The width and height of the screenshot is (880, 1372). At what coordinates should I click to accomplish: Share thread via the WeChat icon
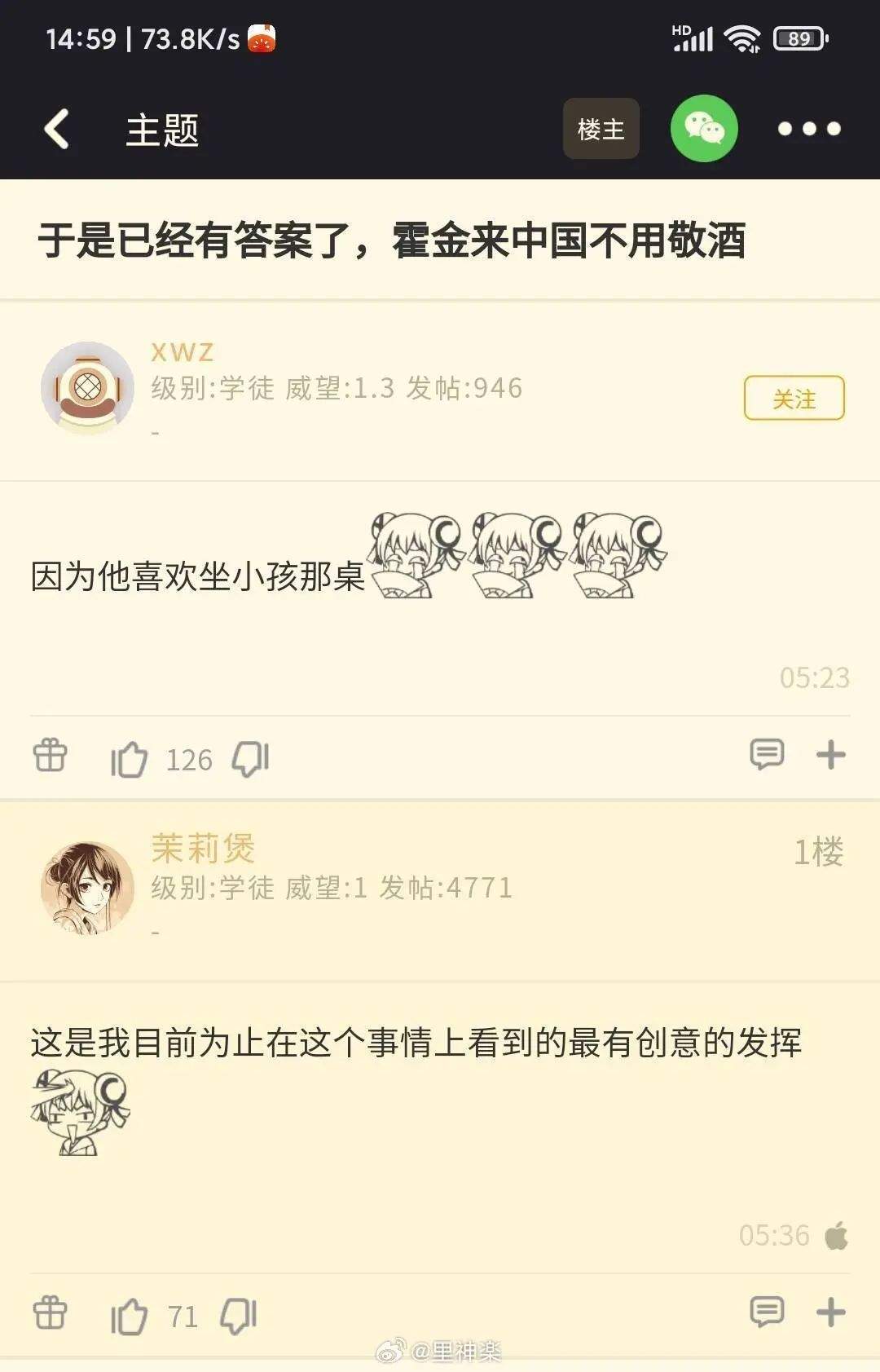pyautogui.click(x=704, y=129)
